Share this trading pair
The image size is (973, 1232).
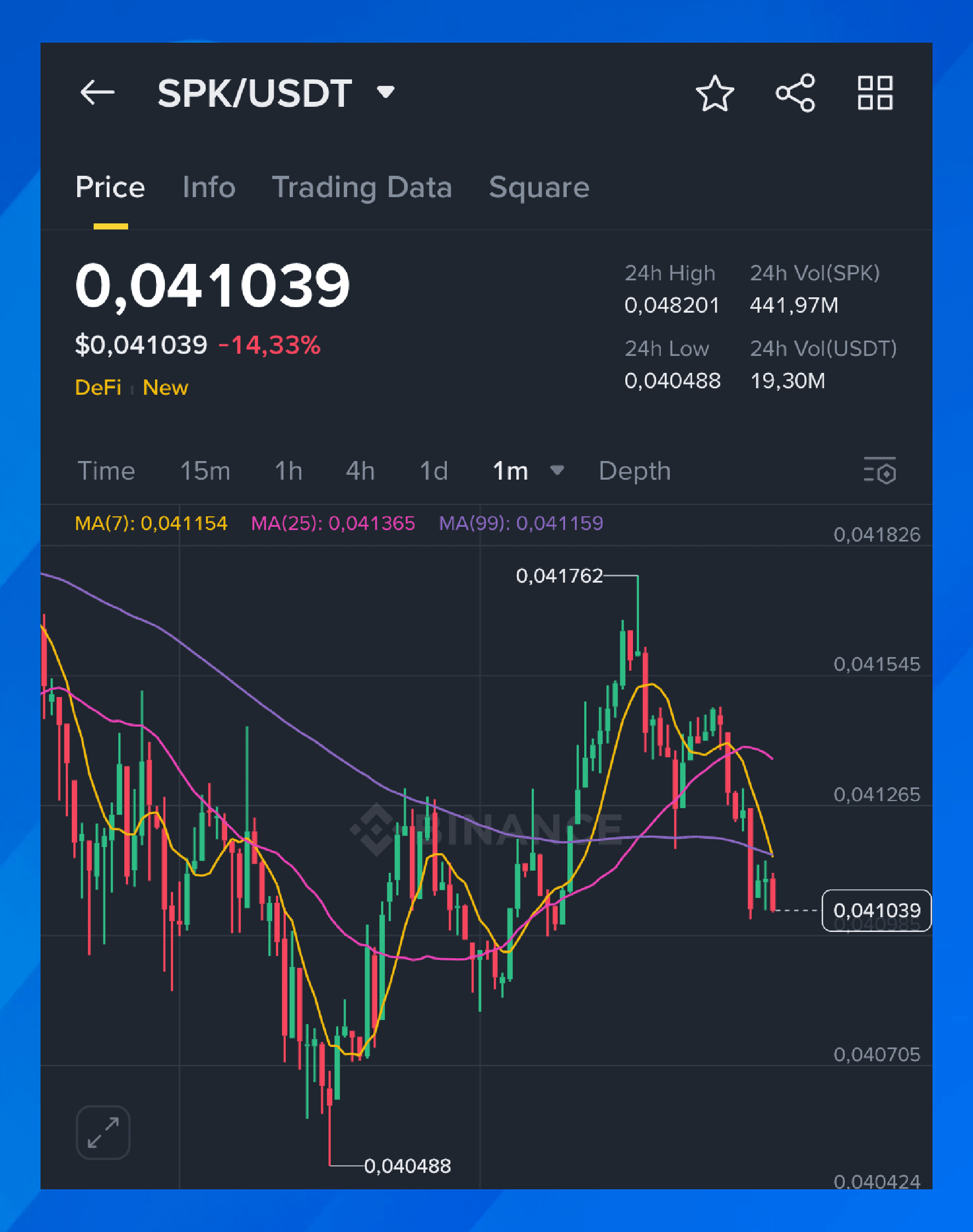point(795,93)
